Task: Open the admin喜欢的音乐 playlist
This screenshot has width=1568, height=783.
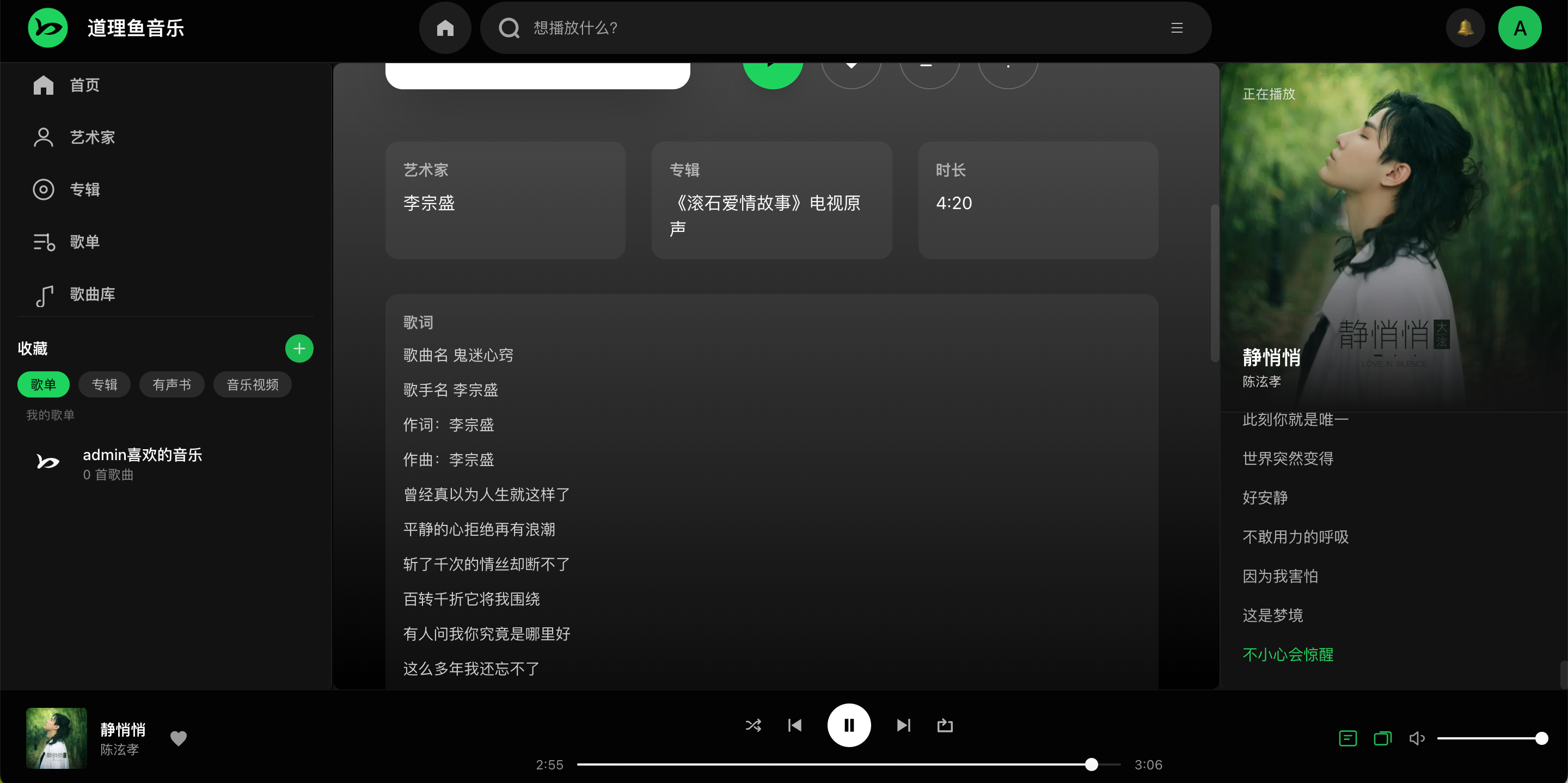Action: (142, 463)
